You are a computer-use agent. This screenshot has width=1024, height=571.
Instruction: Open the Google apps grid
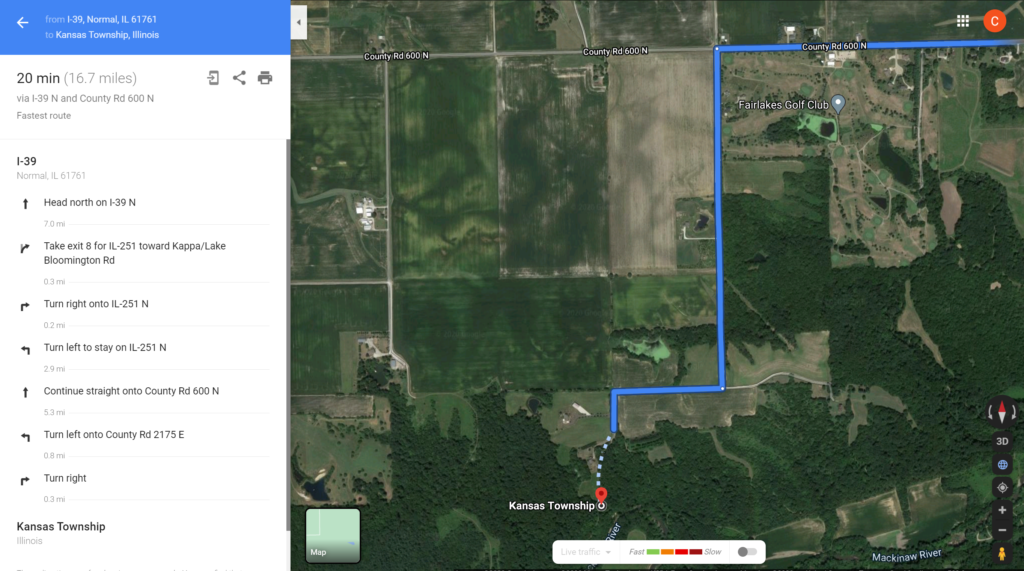coord(963,21)
